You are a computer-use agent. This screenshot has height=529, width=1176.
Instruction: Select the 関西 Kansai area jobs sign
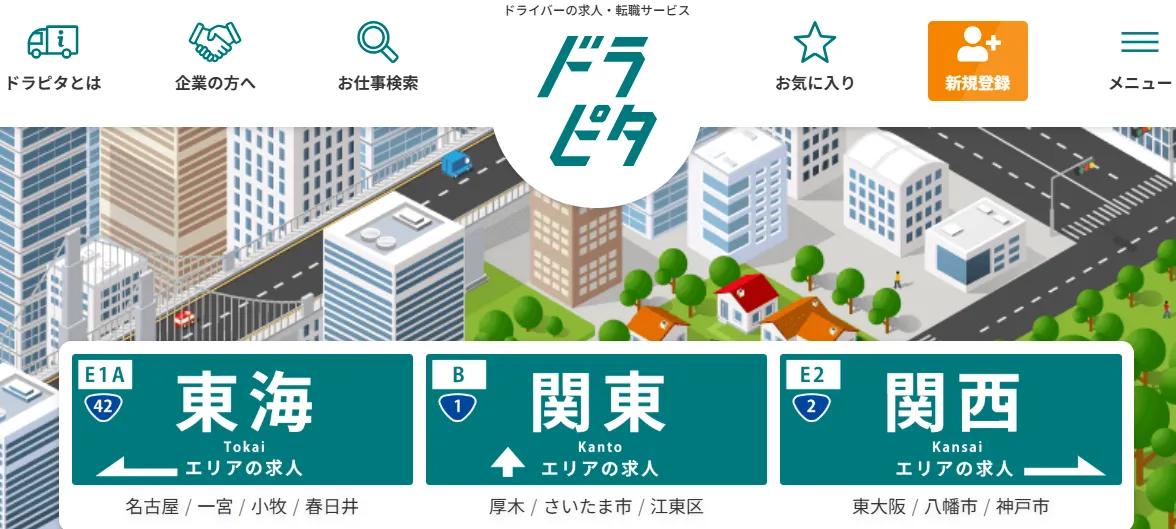click(x=950, y=419)
